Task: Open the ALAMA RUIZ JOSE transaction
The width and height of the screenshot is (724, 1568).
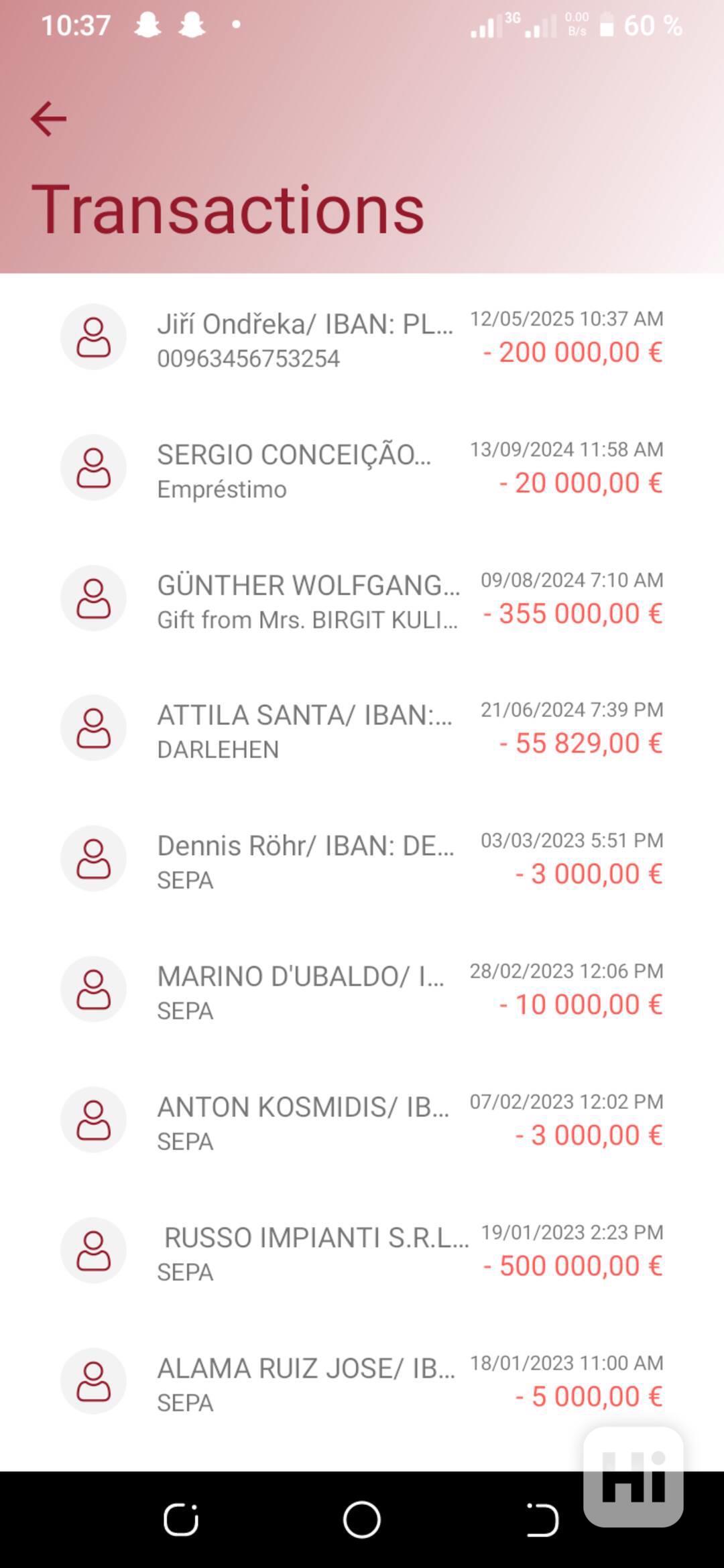Action: coord(362,1382)
